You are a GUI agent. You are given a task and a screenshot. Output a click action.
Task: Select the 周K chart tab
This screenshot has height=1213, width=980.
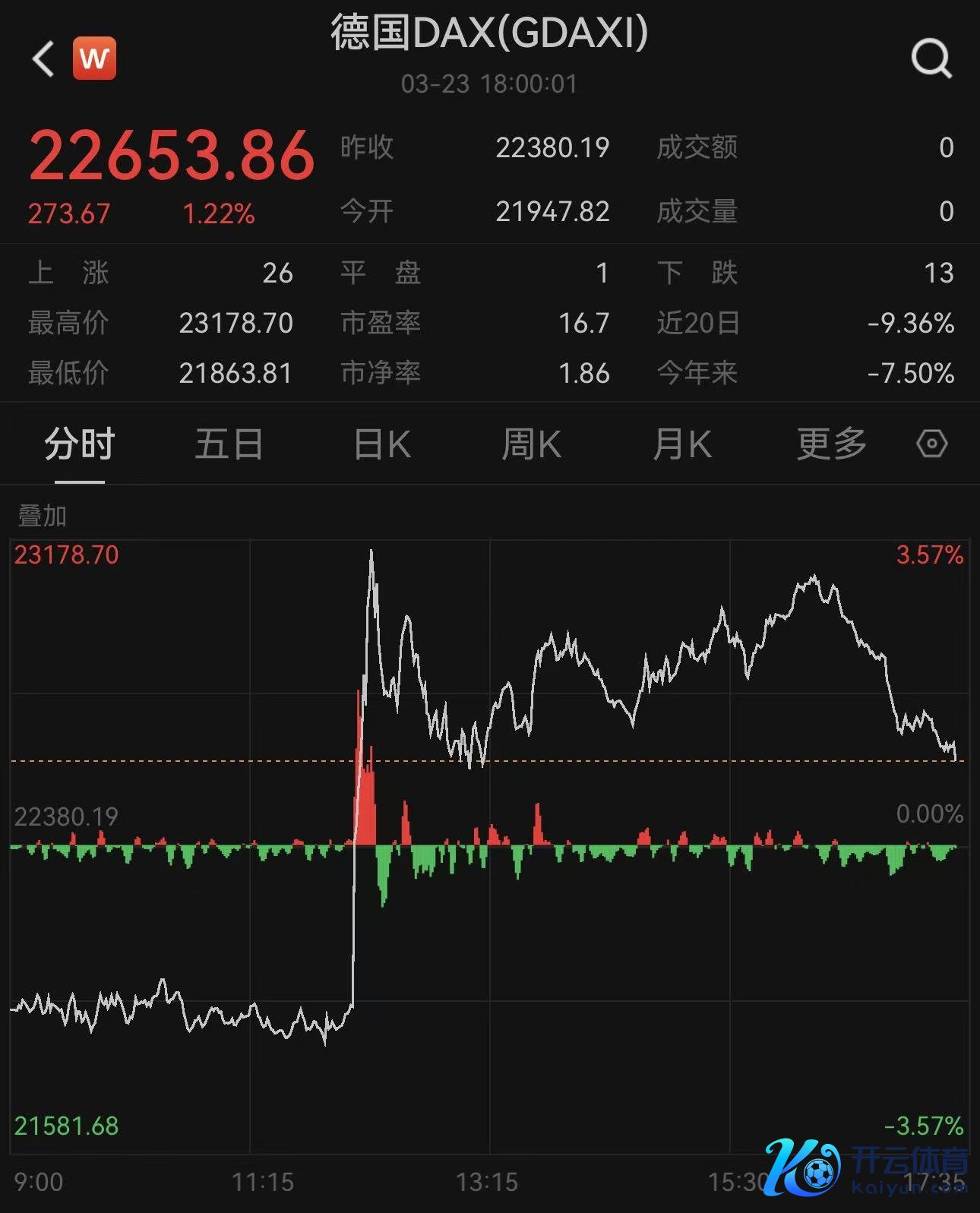pyautogui.click(x=531, y=444)
